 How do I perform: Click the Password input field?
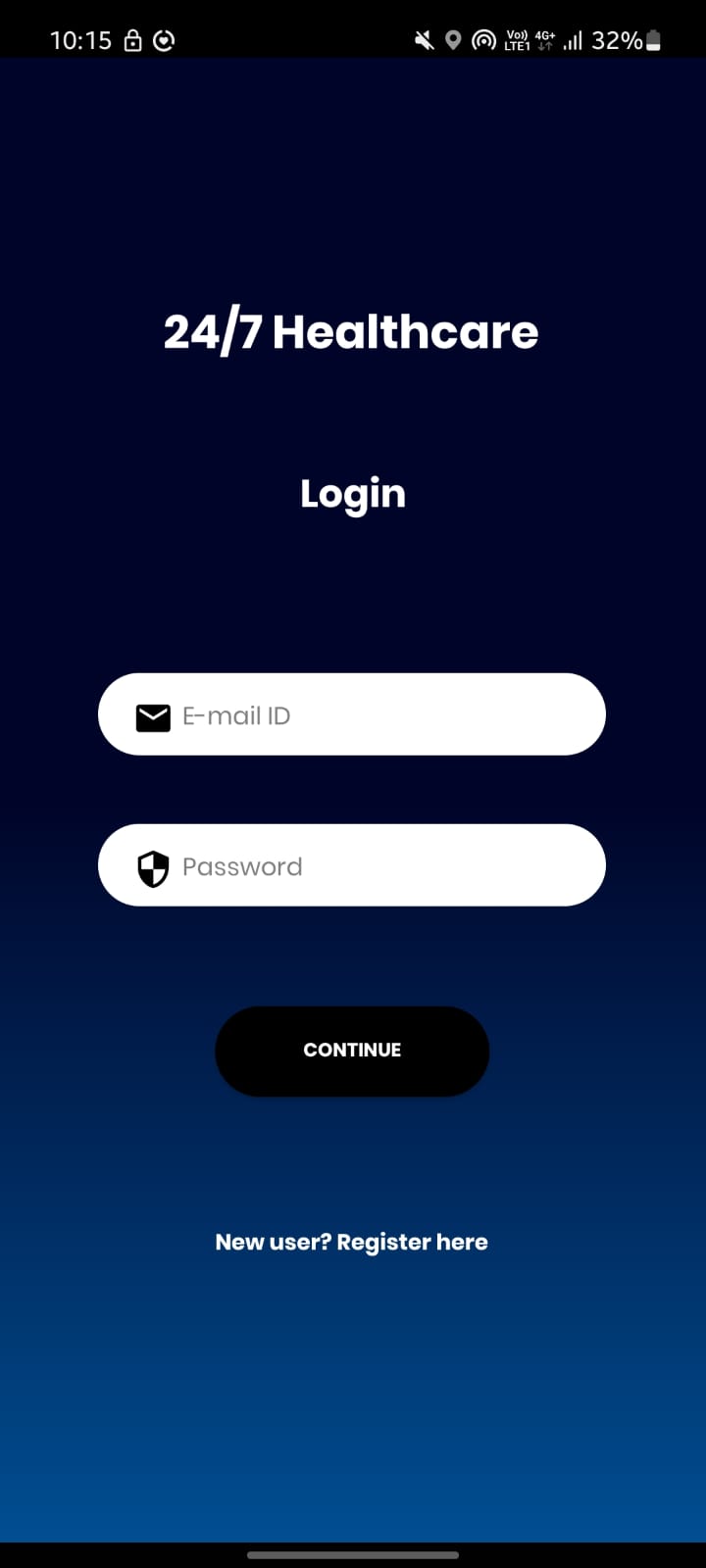pos(353,865)
